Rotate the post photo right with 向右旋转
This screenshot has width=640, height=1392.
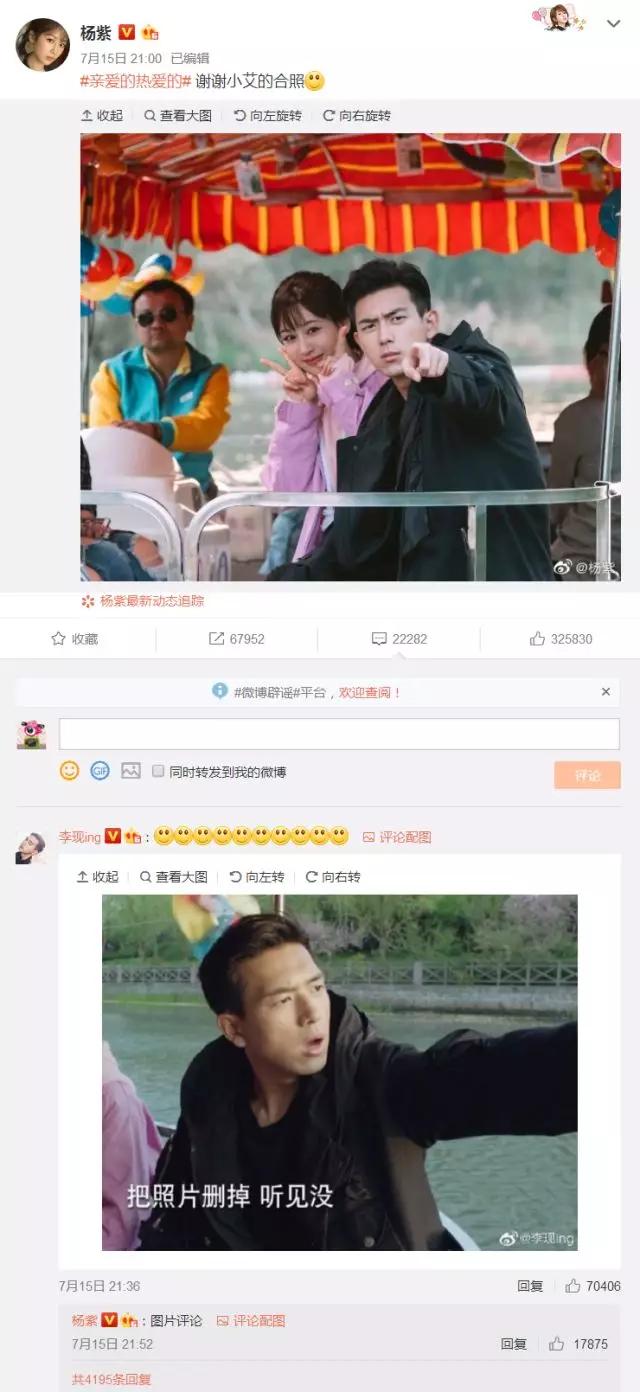click(x=357, y=116)
